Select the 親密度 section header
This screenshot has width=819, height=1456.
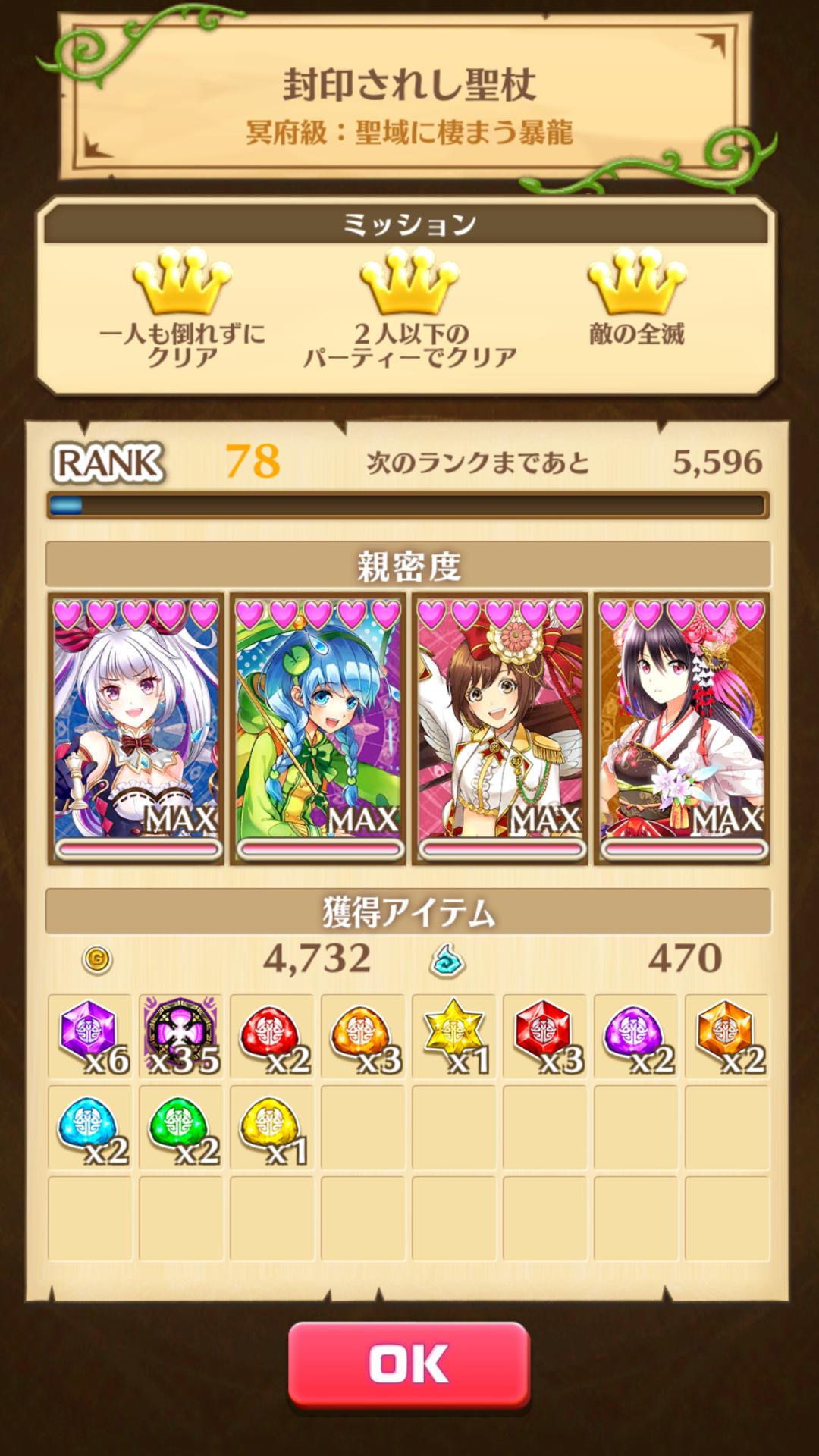[x=409, y=565]
